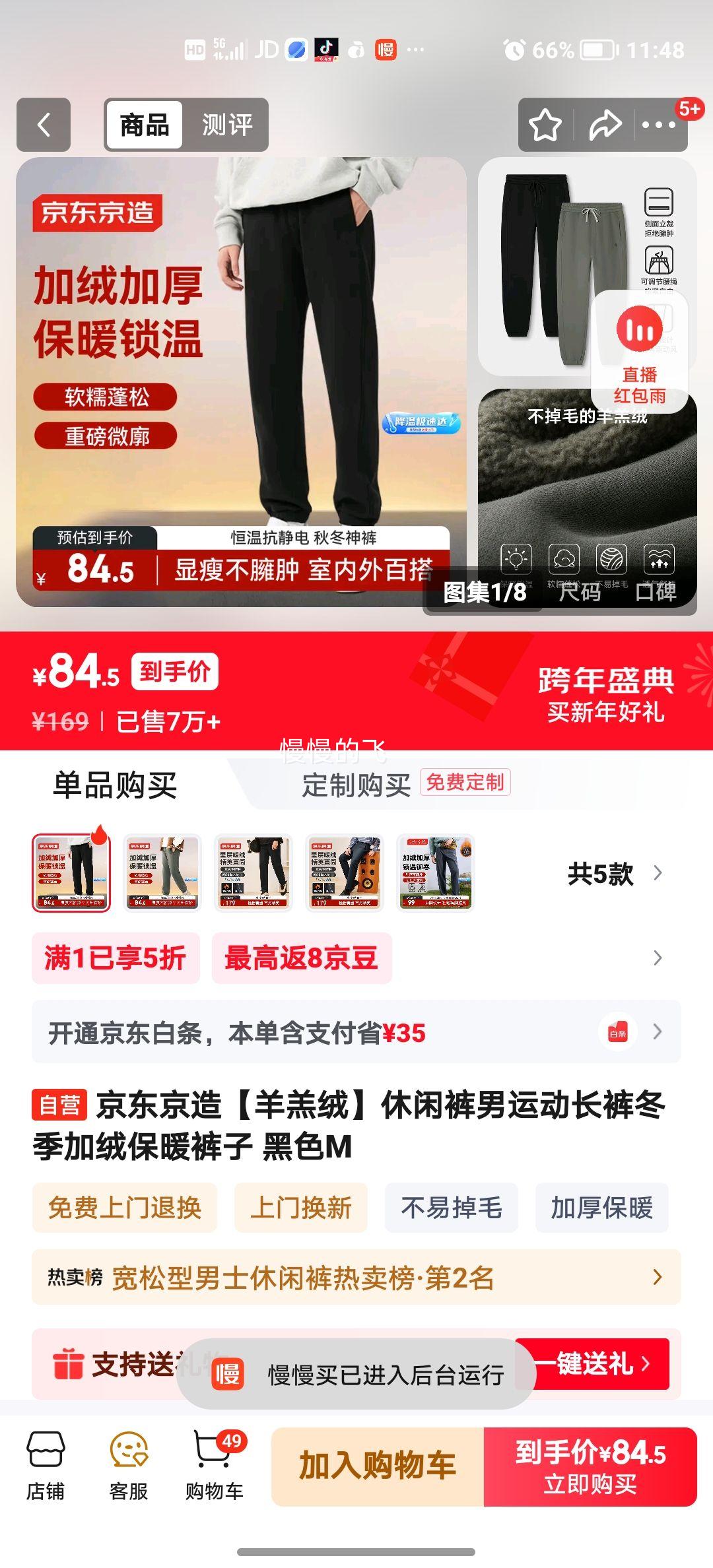Select the gray pants variant thumbnail
Screen dimensions: 713x1568
click(161, 872)
